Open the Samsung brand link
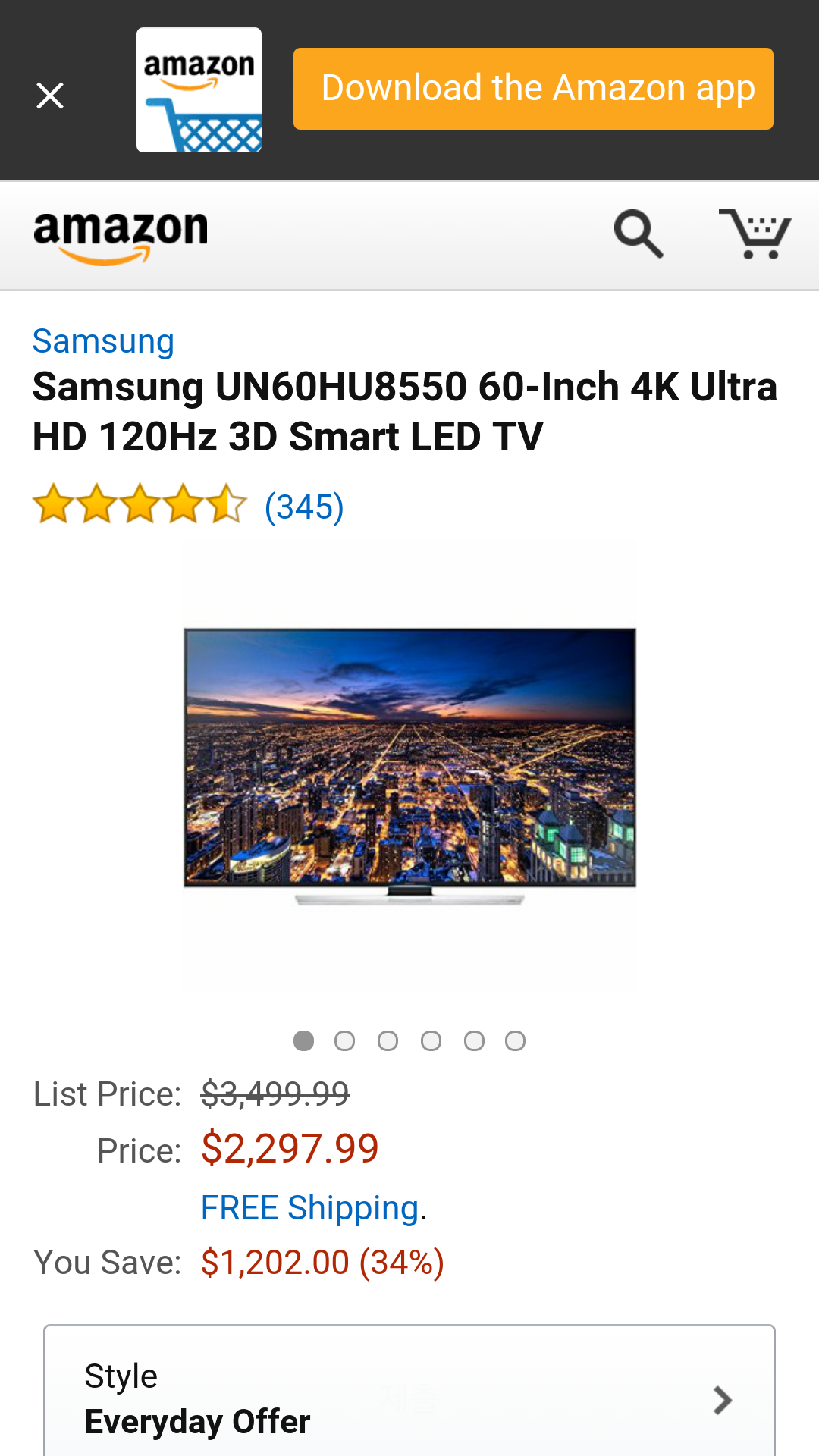Image resolution: width=819 pixels, height=1456 pixels. 103,341
